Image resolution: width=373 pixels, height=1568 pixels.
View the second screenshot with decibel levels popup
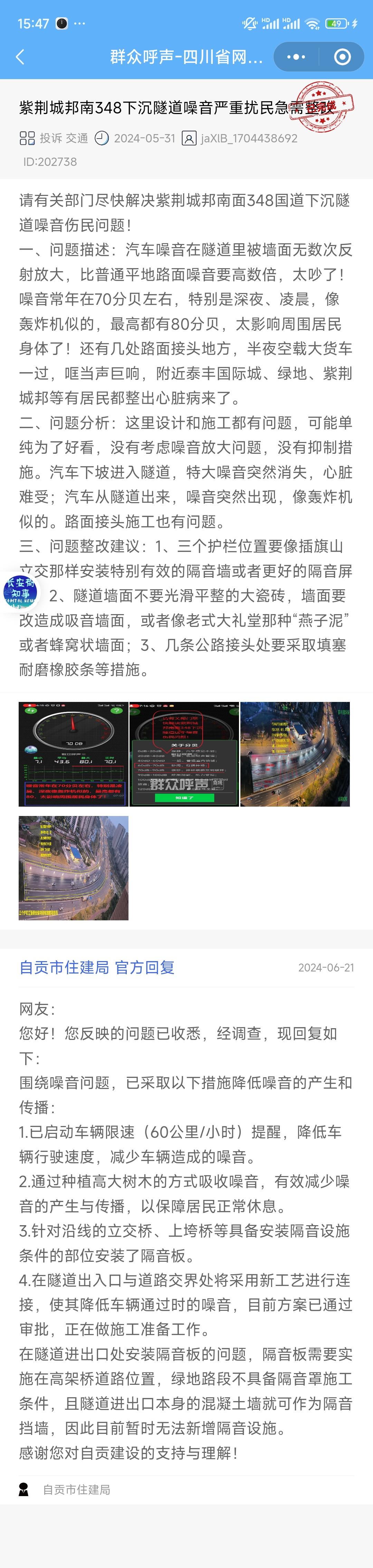[184, 754]
